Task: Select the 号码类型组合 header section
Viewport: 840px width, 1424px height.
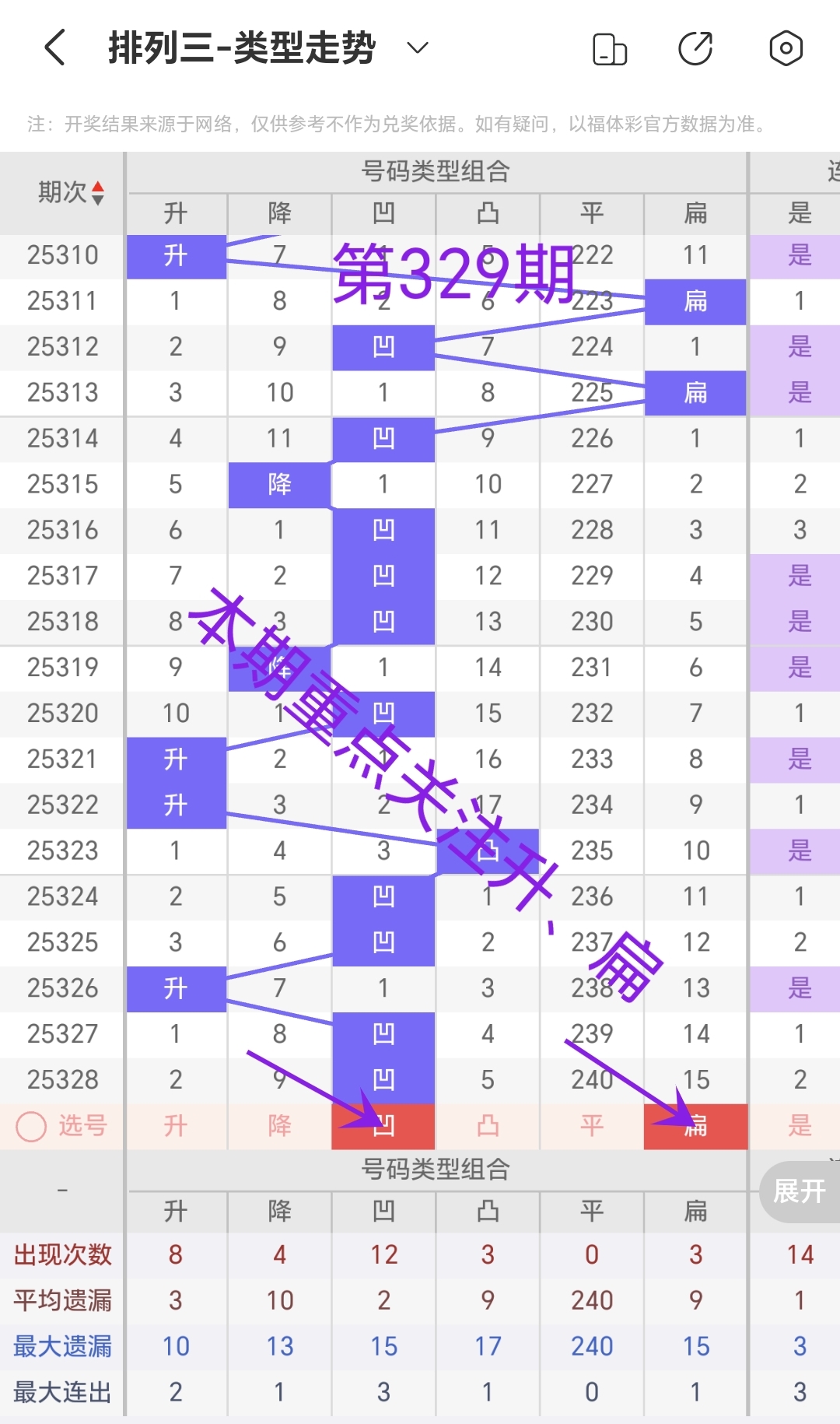Action: (436, 171)
